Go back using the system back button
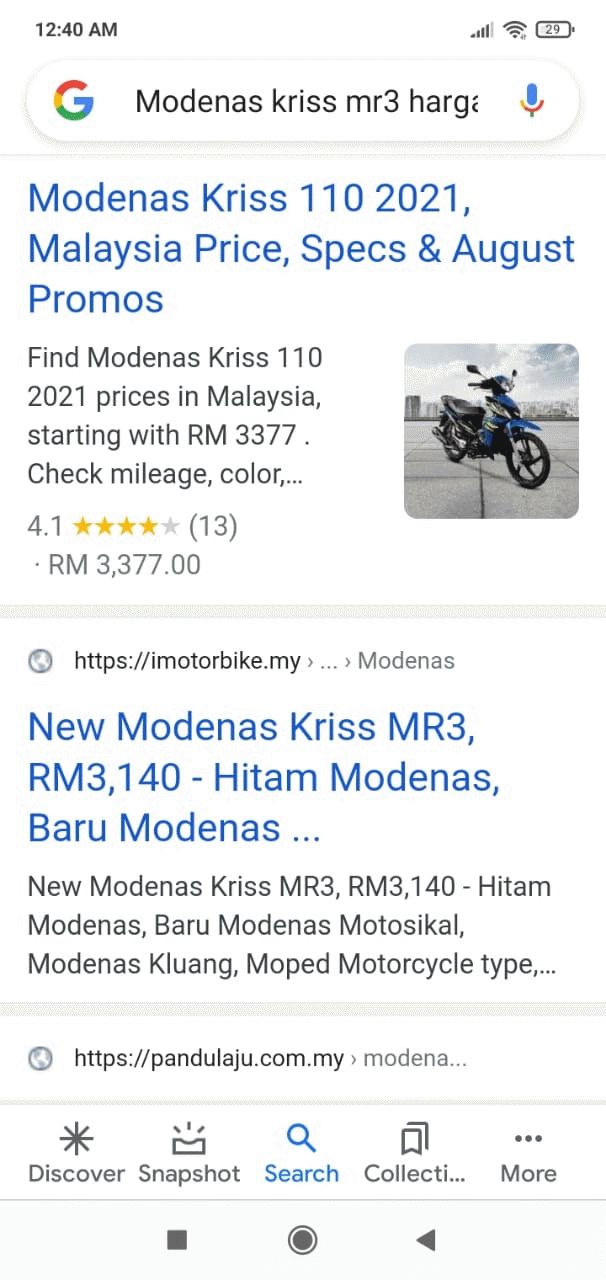606x1280 pixels. coord(426,1240)
